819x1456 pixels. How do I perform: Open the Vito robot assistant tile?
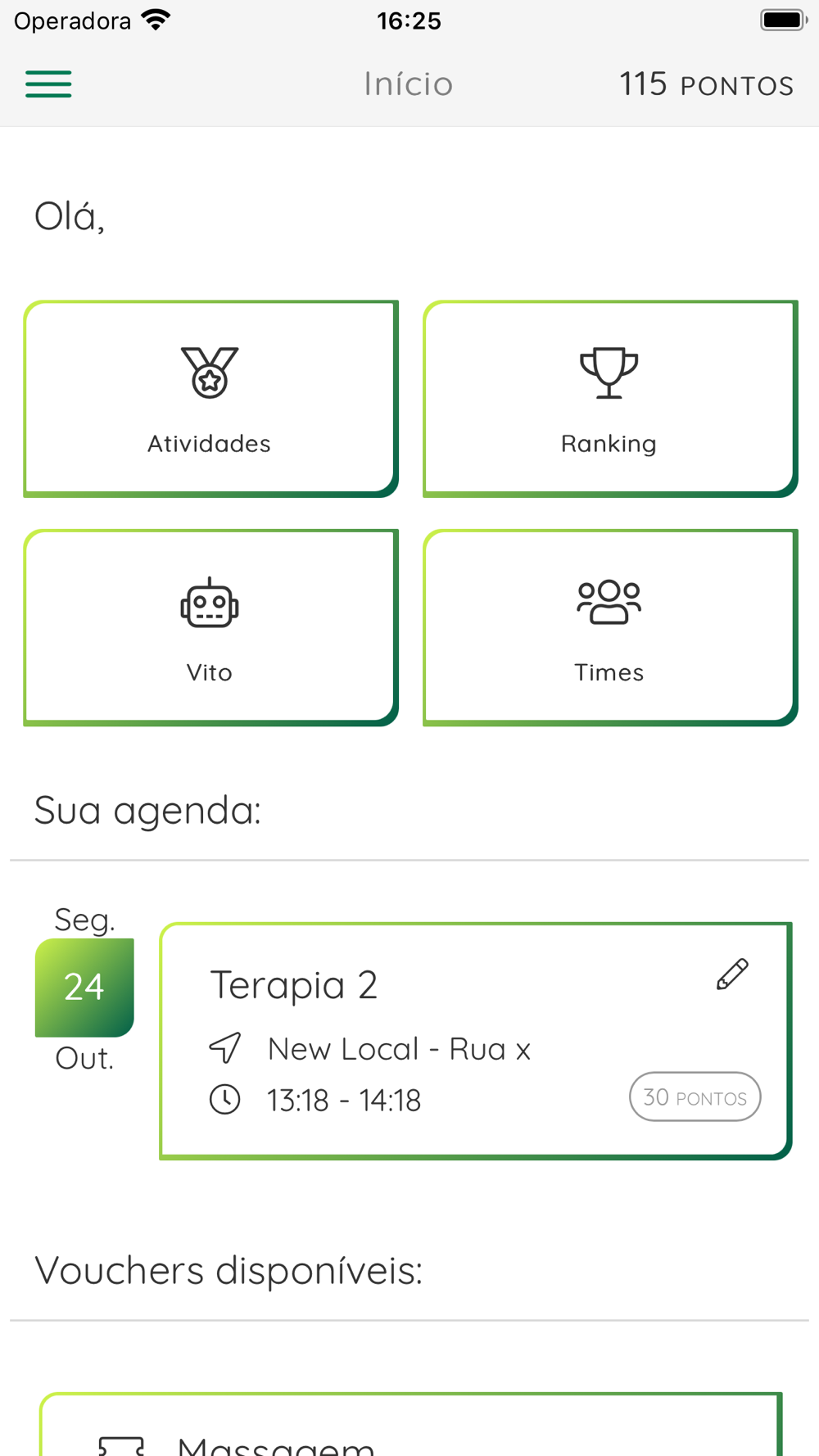(210, 627)
